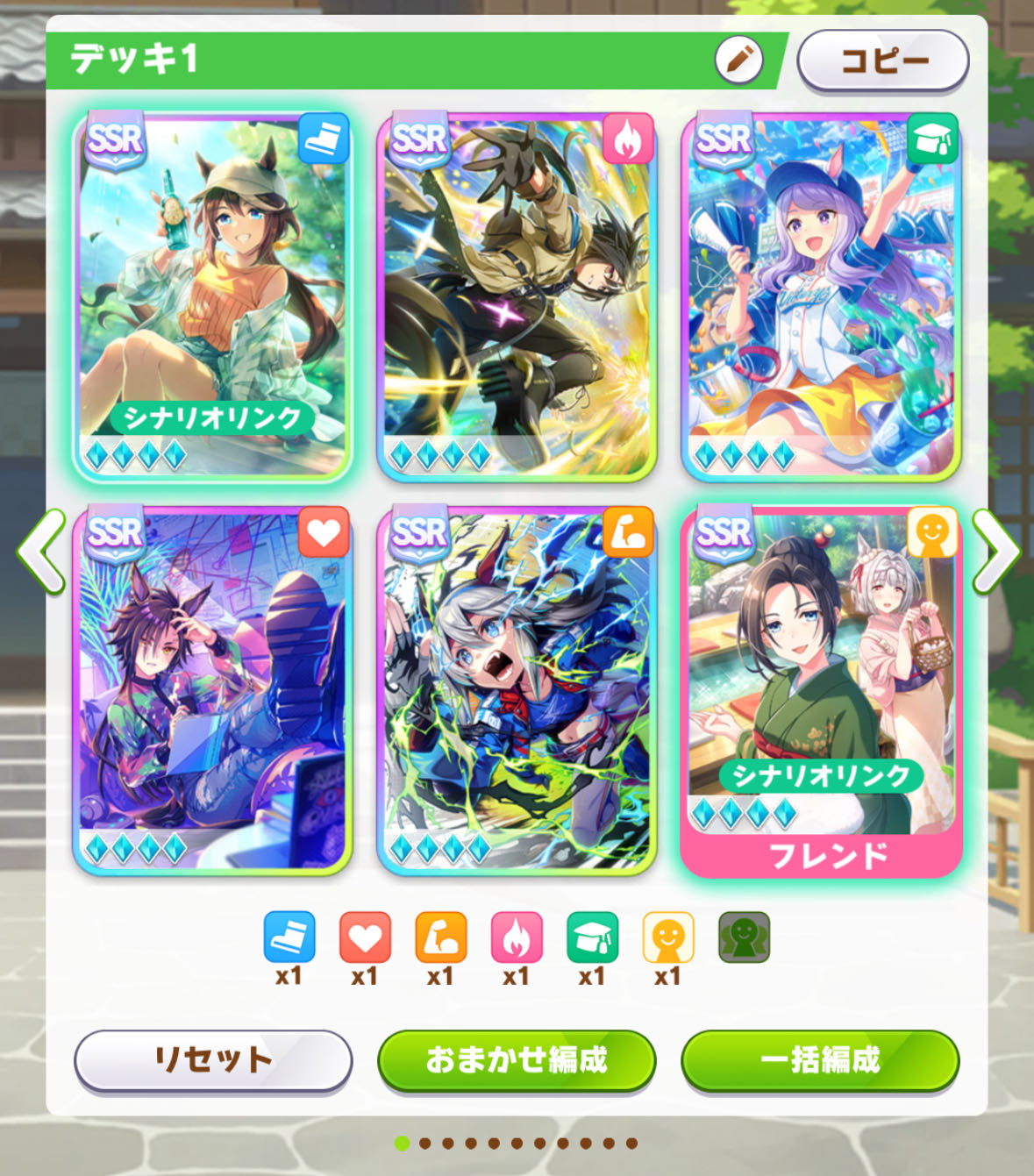Open the wisdom card with baseball girl
This screenshot has height=1176, width=1034.
pyautogui.click(x=821, y=296)
